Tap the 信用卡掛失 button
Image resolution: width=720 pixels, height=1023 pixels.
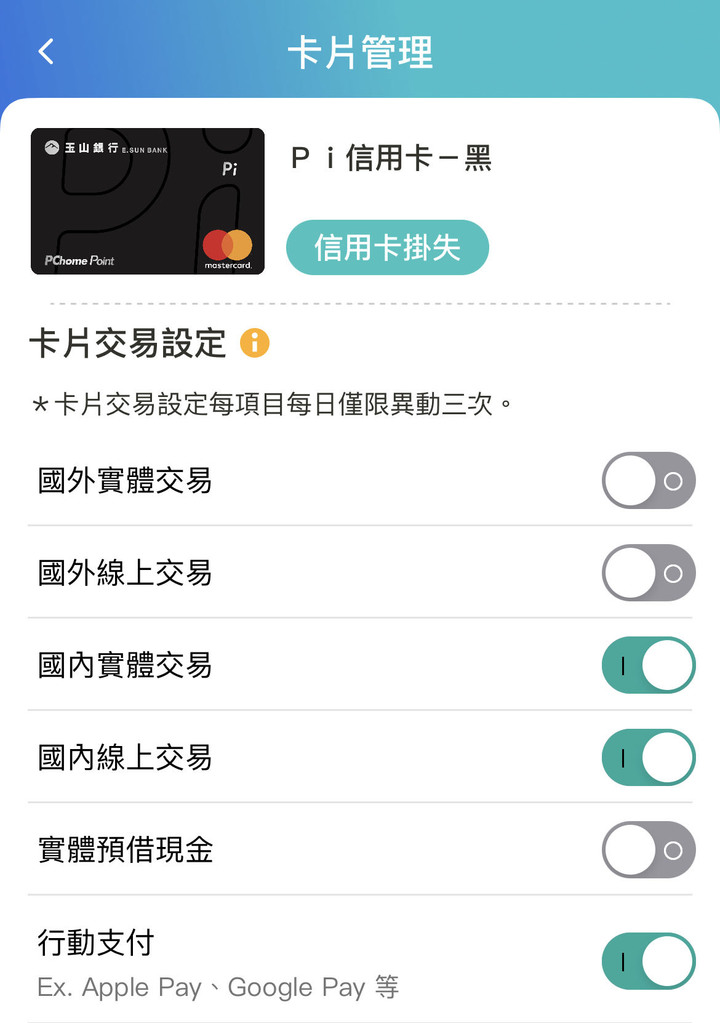click(x=387, y=247)
